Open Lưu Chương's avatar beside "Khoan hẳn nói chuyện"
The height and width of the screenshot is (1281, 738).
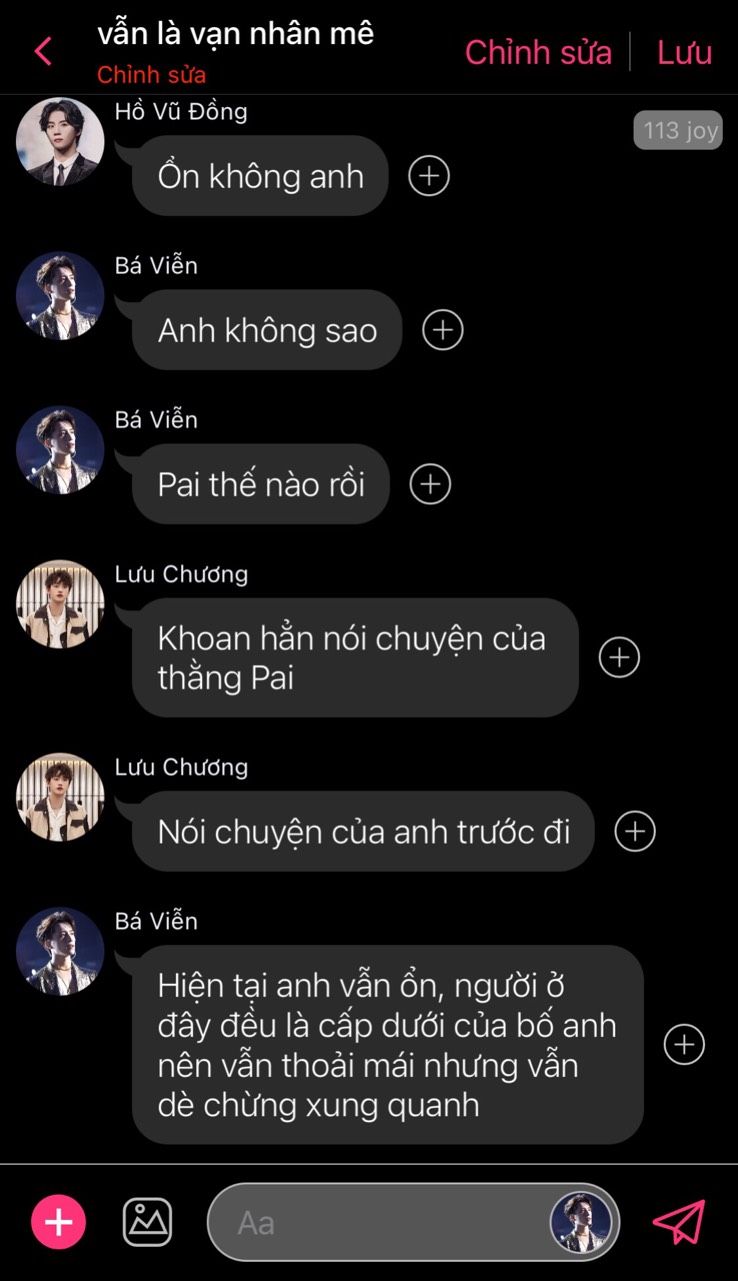pyautogui.click(x=60, y=603)
